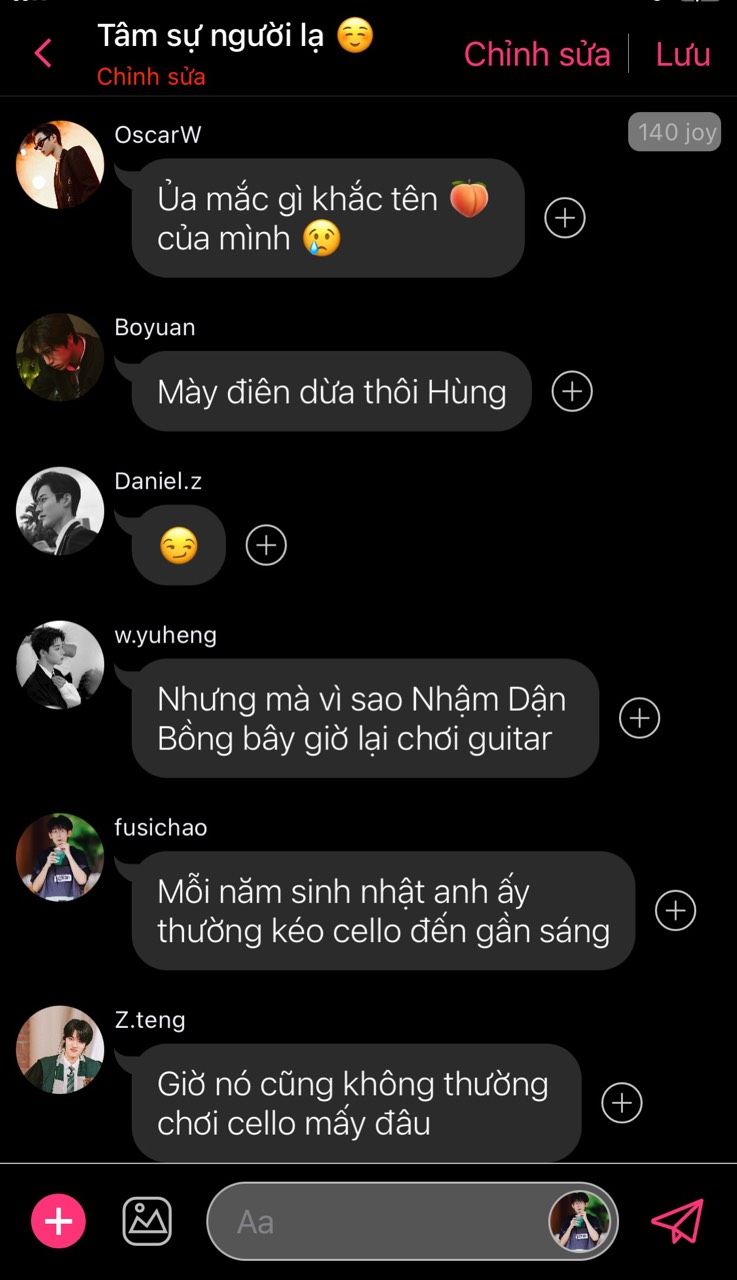Tap the red Chỉnh sửa link under title

click(151, 77)
